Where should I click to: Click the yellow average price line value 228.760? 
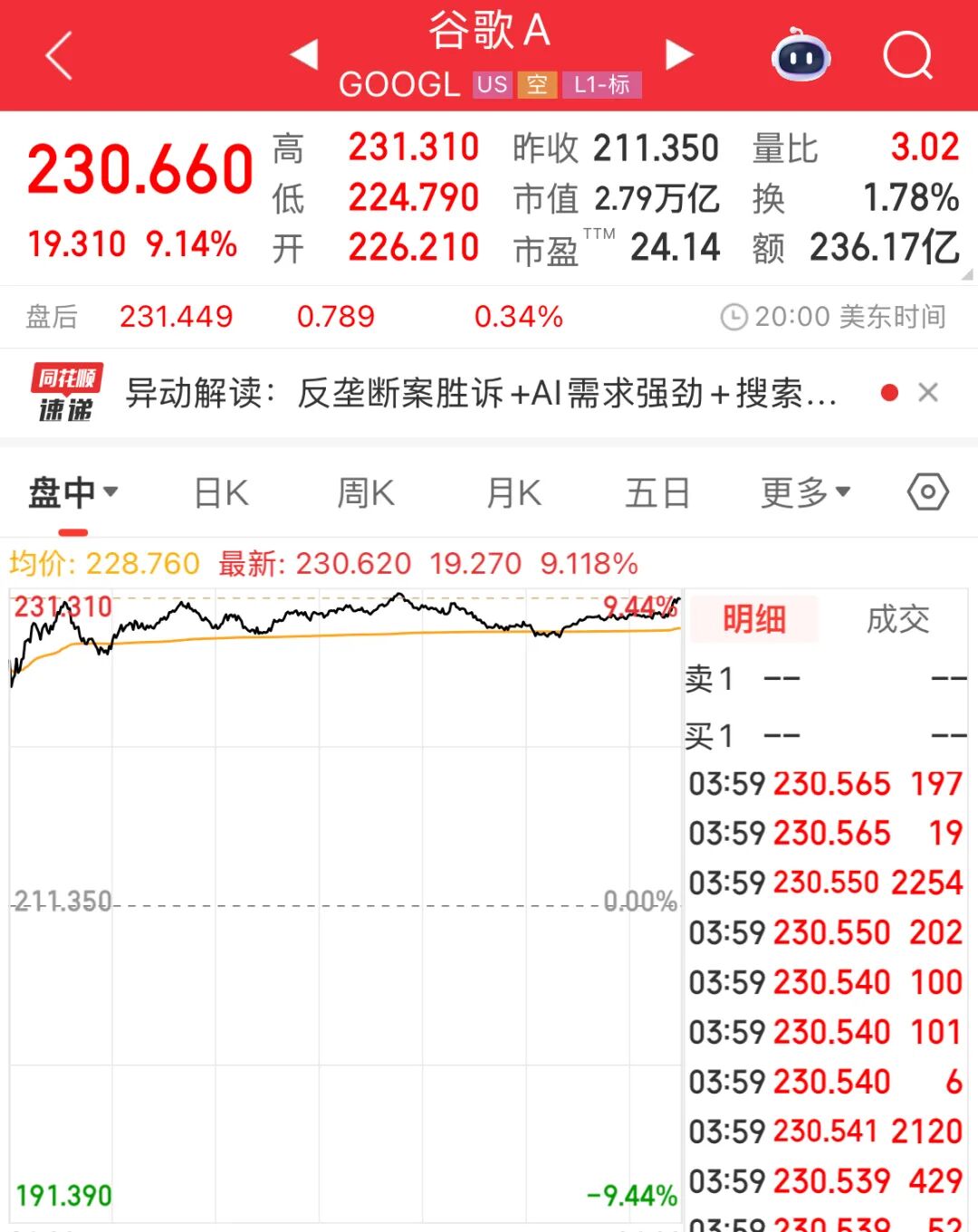point(145,563)
